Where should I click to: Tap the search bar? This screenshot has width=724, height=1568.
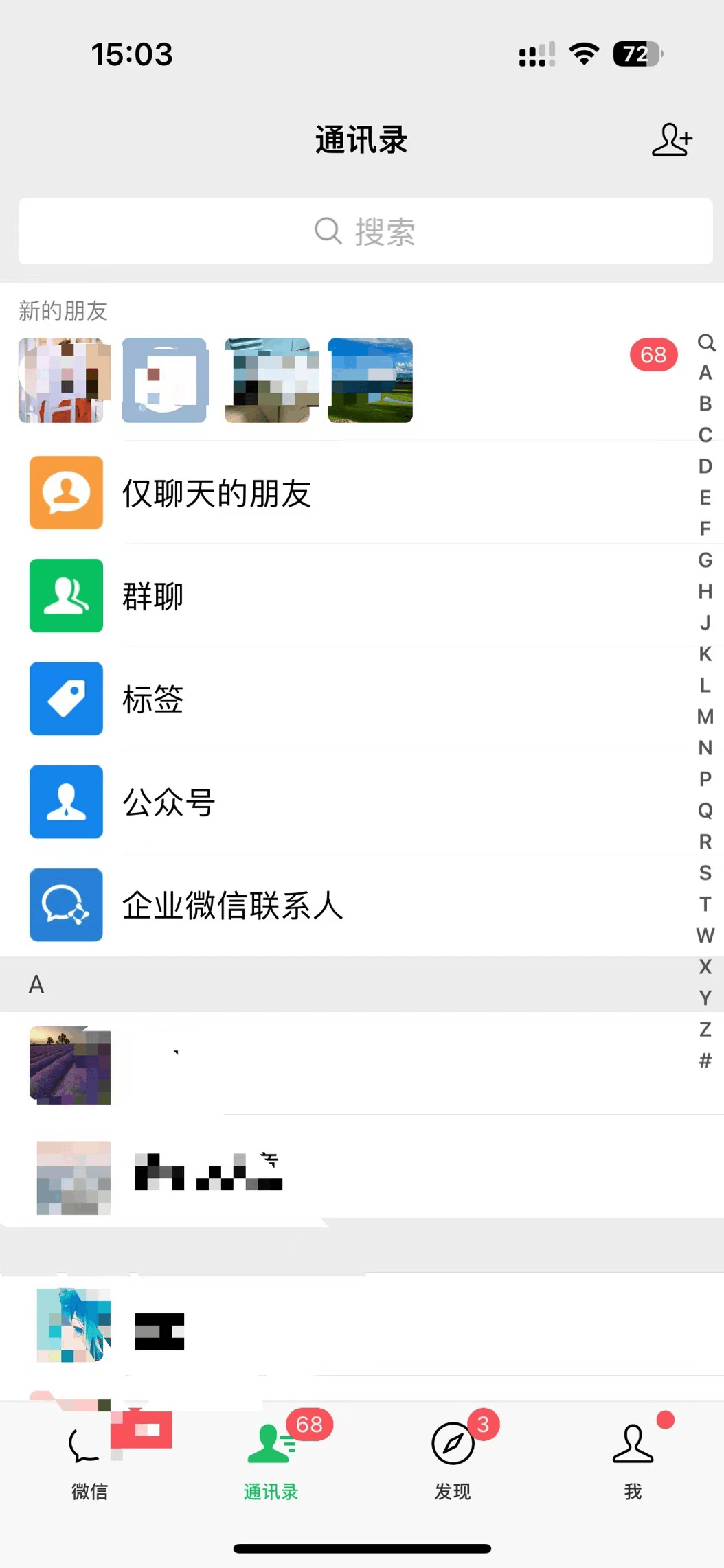362,231
